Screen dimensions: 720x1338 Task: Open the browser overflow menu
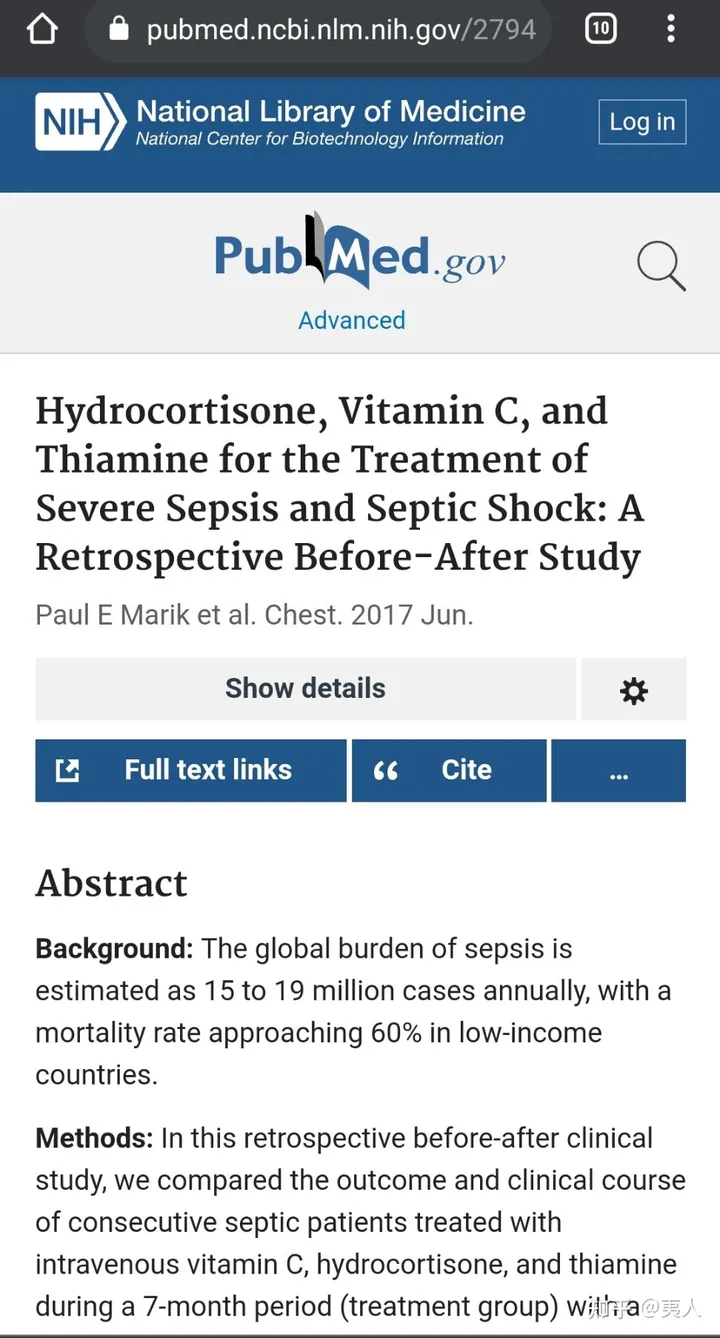click(671, 29)
